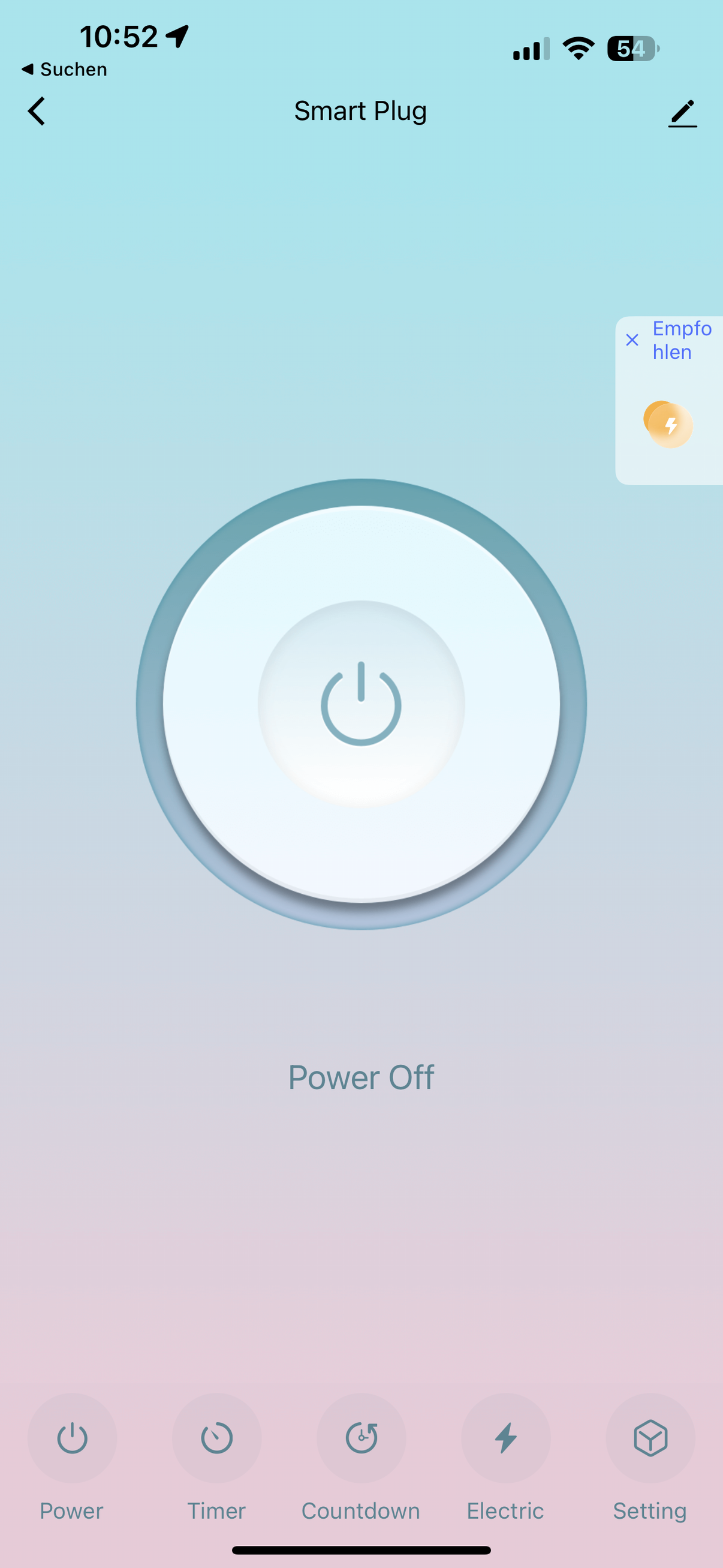The width and height of the screenshot is (723, 1568).
Task: Tap the Power shortcut at the bottom
Action: coord(72,1438)
